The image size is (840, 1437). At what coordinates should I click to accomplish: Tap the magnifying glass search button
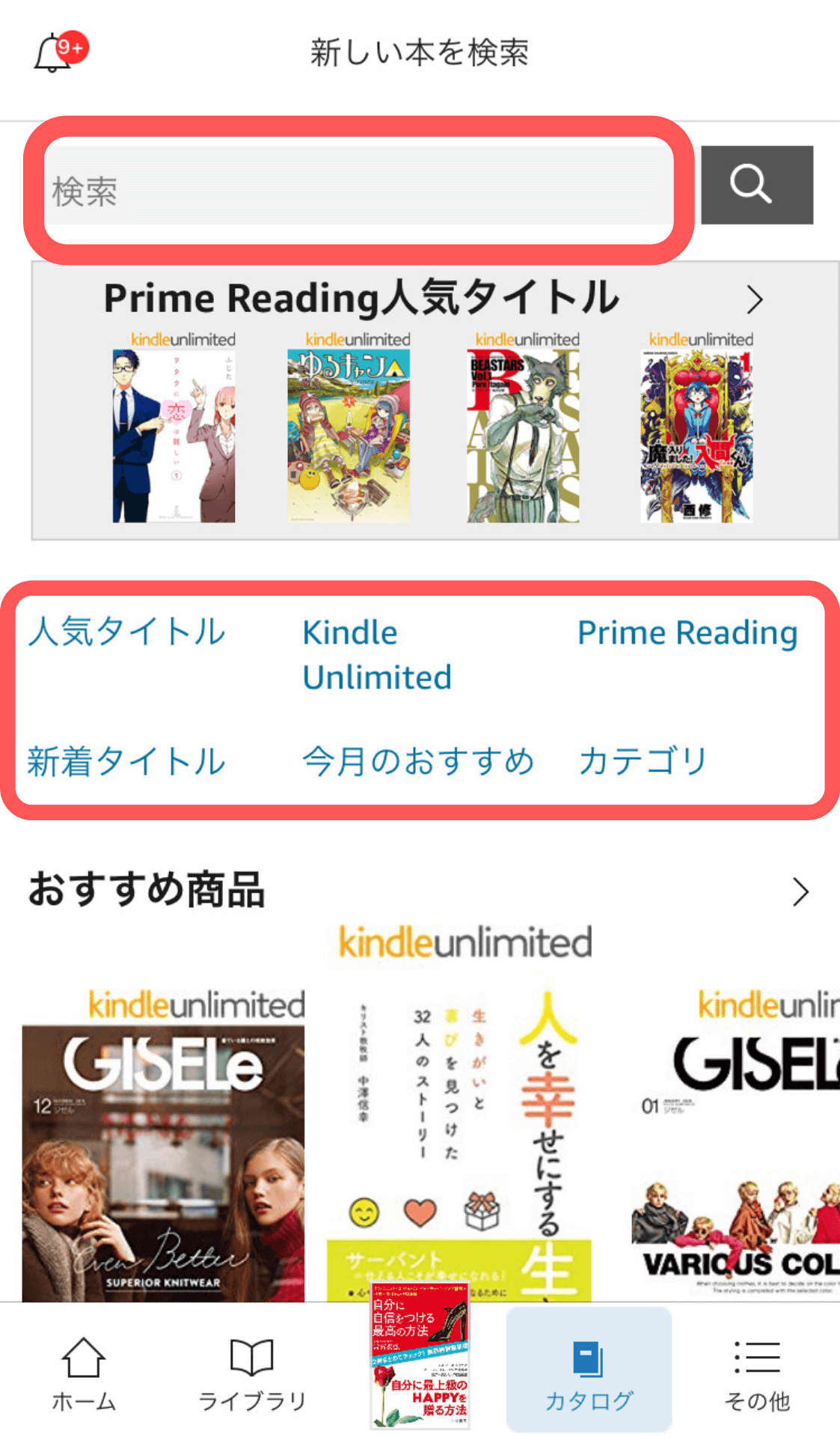(756, 185)
